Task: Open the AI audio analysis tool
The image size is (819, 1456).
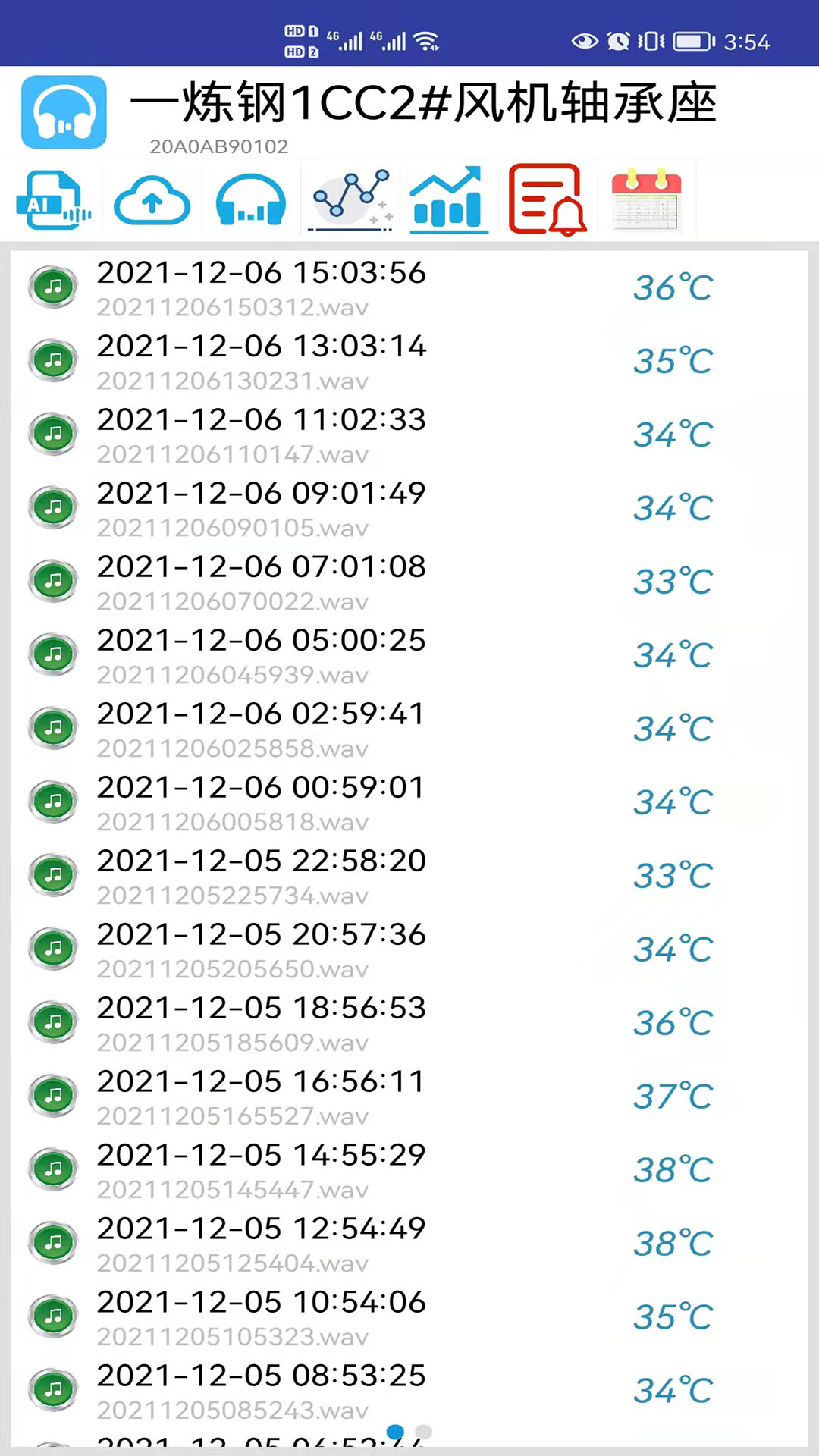Action: coord(53,200)
